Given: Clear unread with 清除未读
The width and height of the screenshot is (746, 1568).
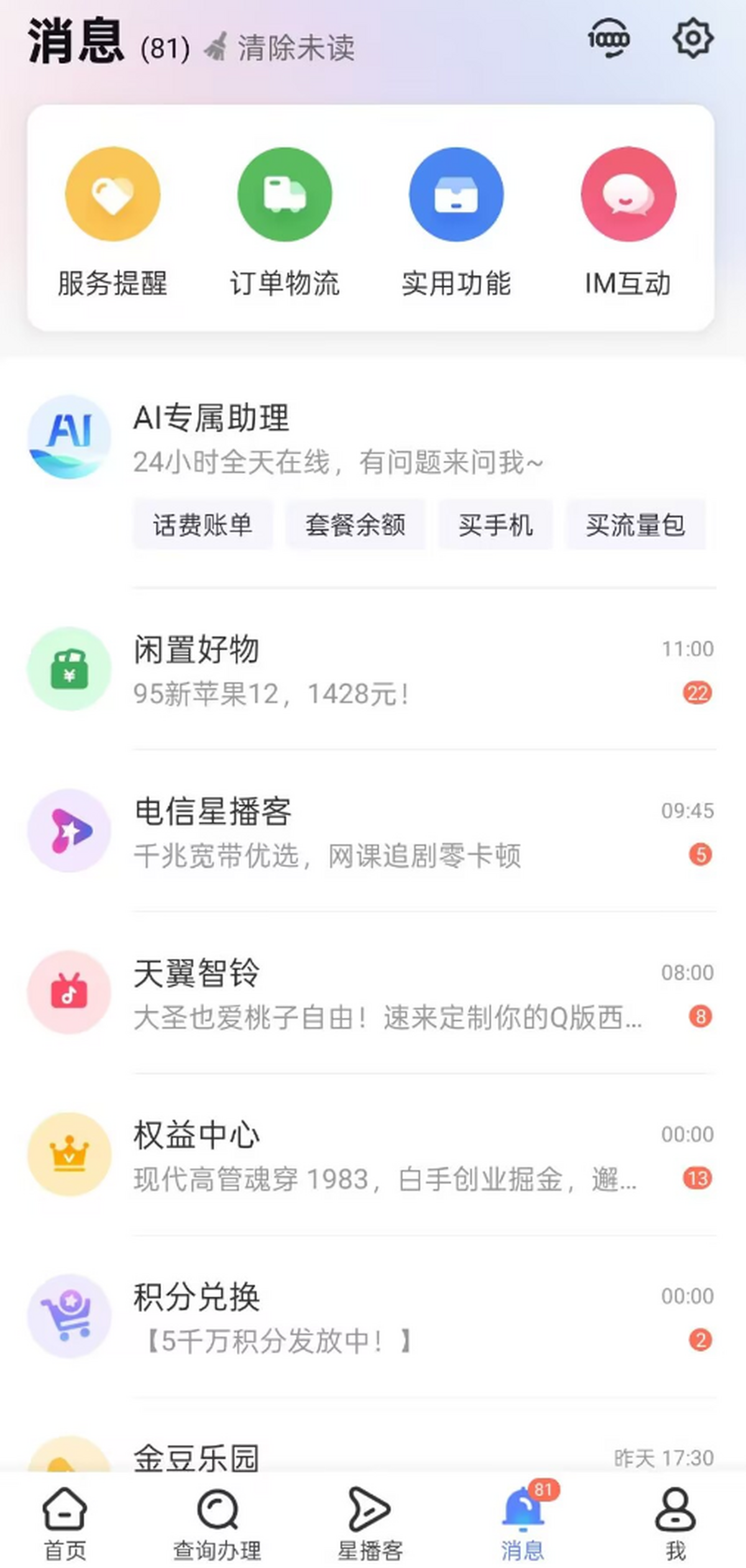Looking at the screenshot, I should (x=280, y=48).
